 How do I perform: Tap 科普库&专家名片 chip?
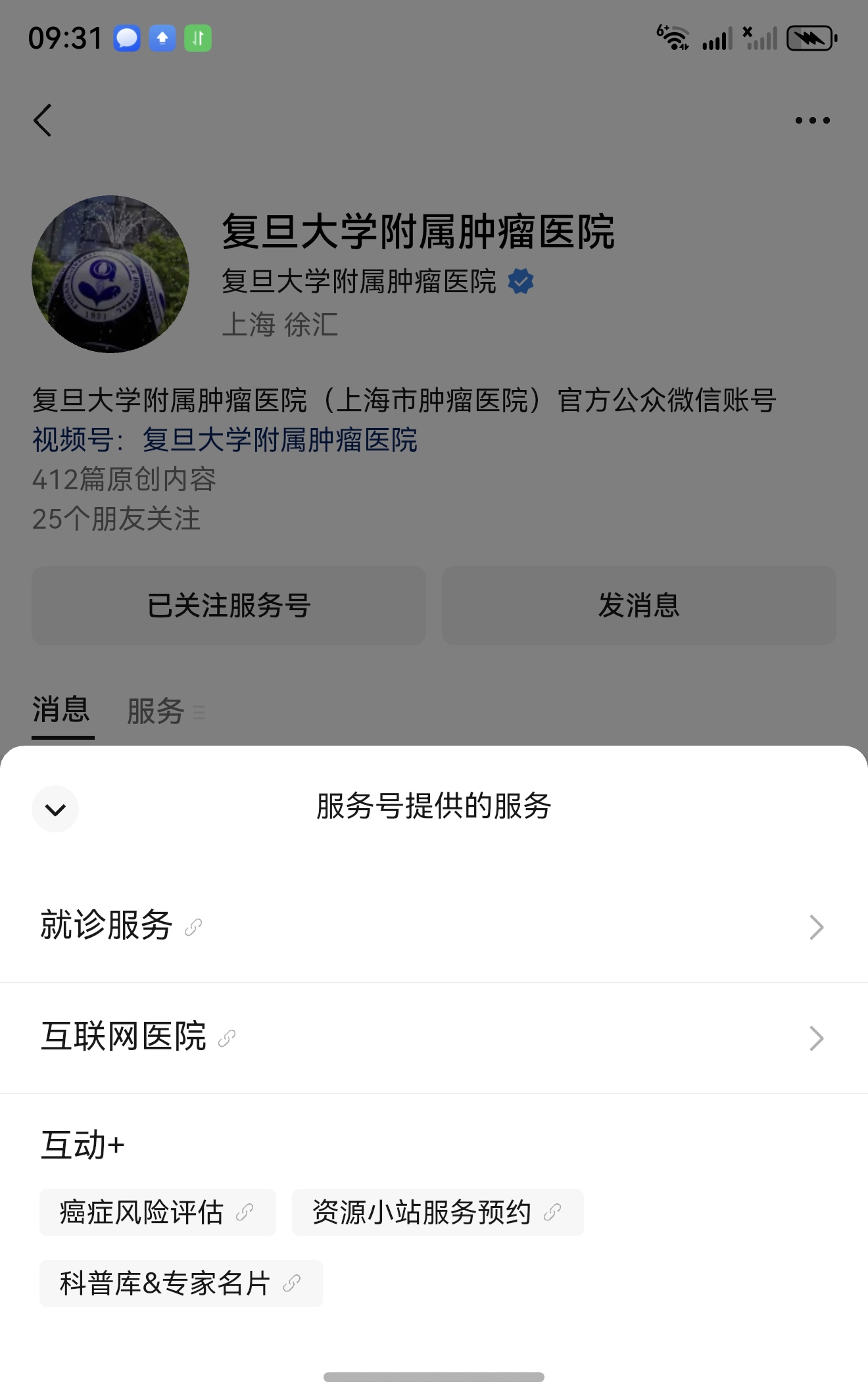click(x=181, y=1283)
